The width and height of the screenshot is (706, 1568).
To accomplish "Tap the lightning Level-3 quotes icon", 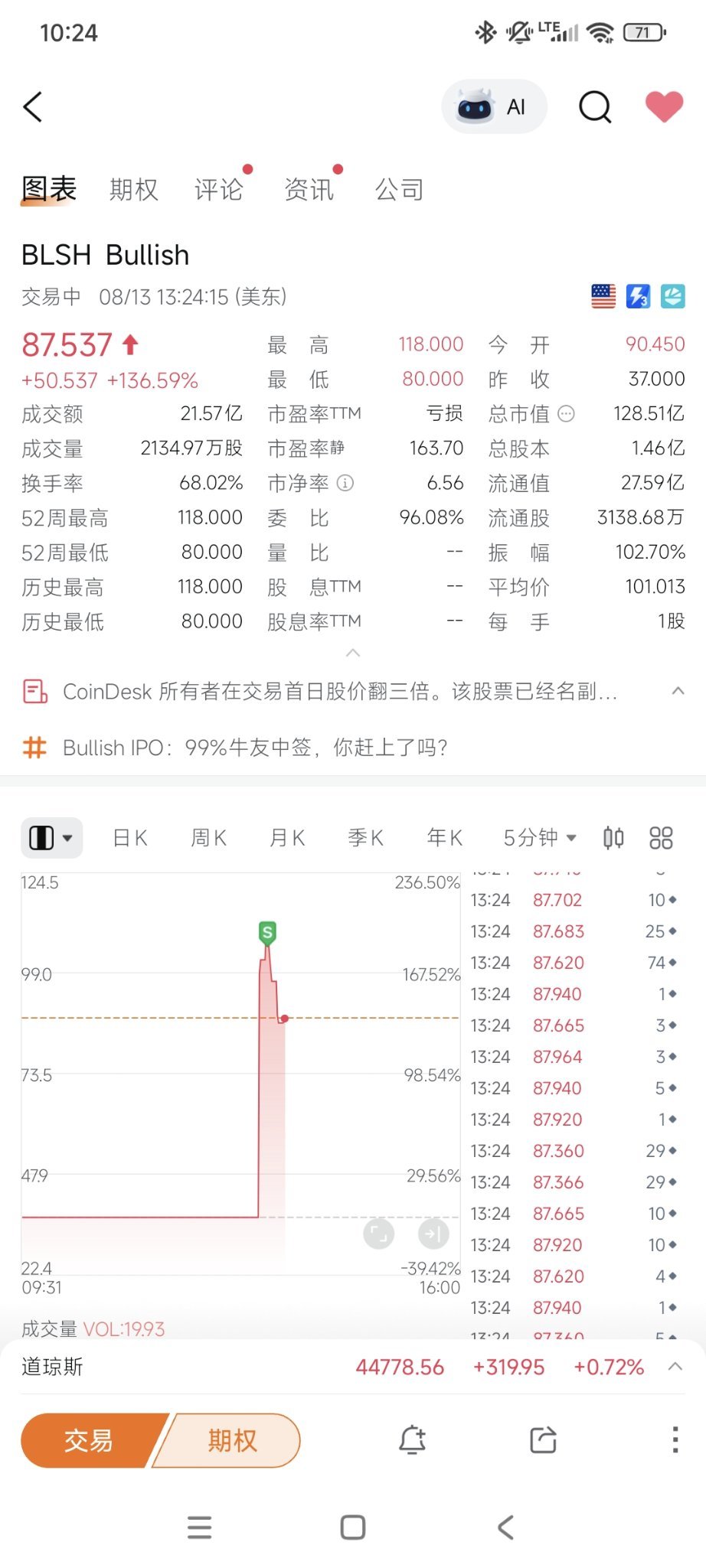I will pyautogui.click(x=639, y=295).
